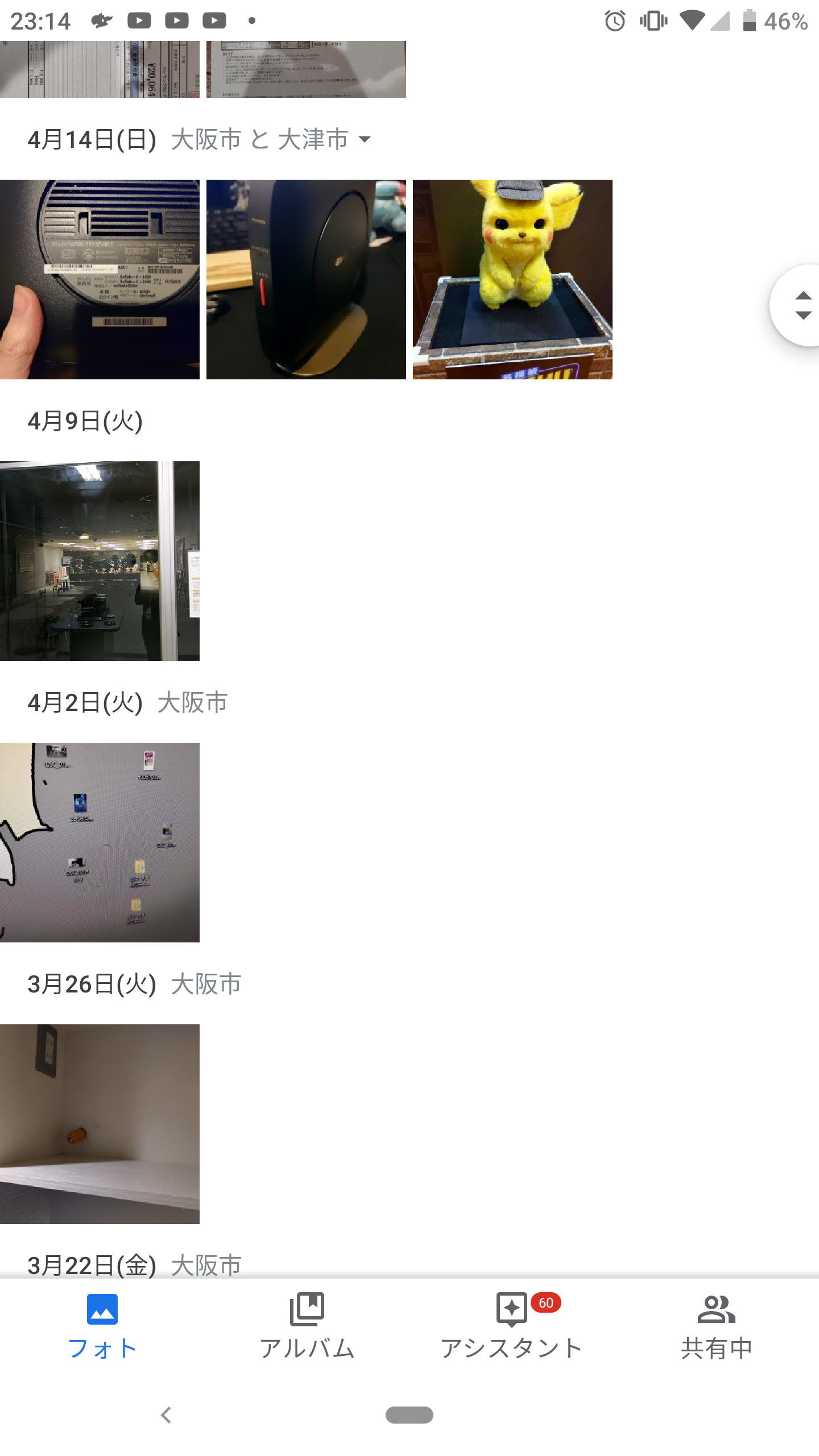Open the Pikachu plush photo
Screen dimensions: 819x1456
click(x=512, y=279)
